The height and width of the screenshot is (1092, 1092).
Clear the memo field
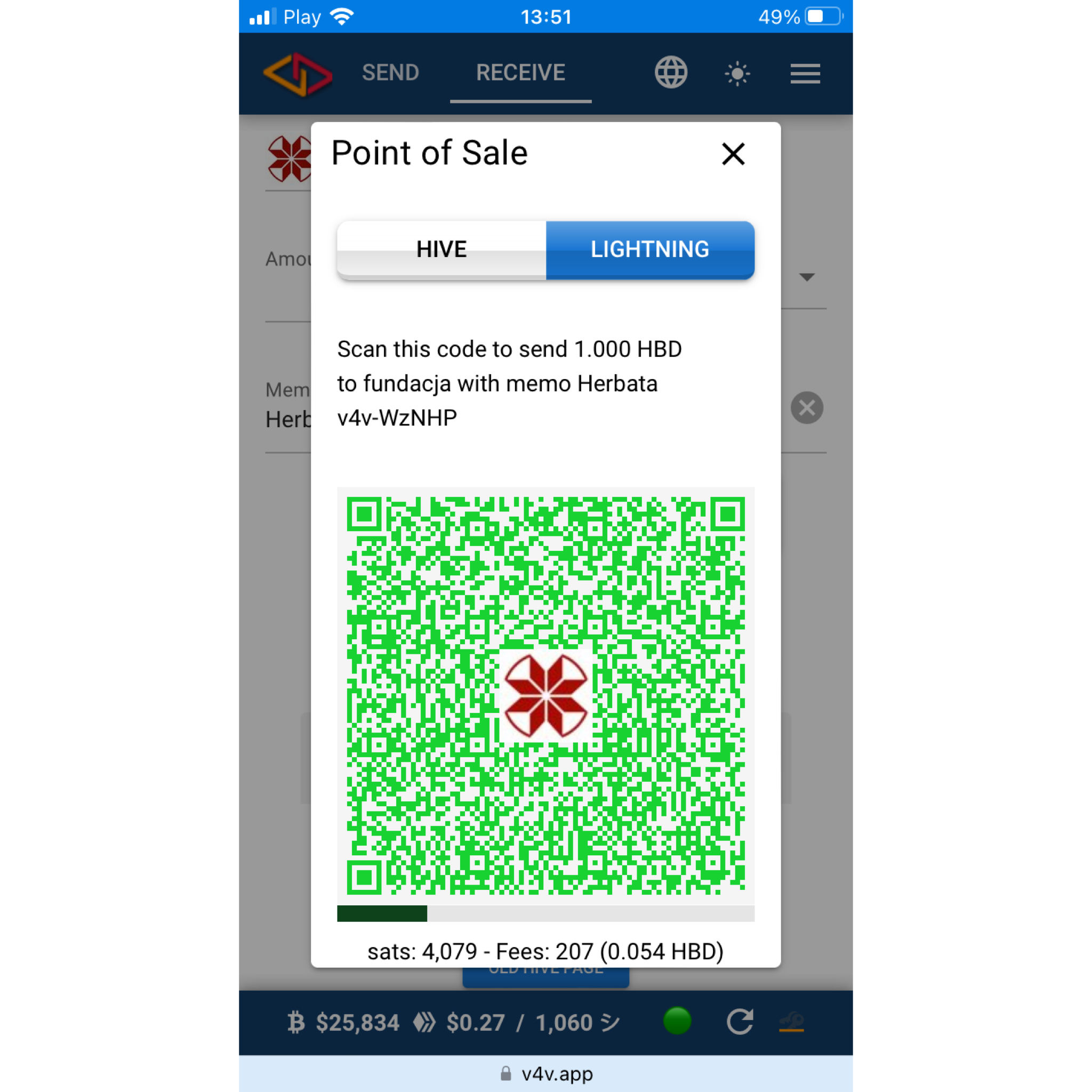[807, 407]
